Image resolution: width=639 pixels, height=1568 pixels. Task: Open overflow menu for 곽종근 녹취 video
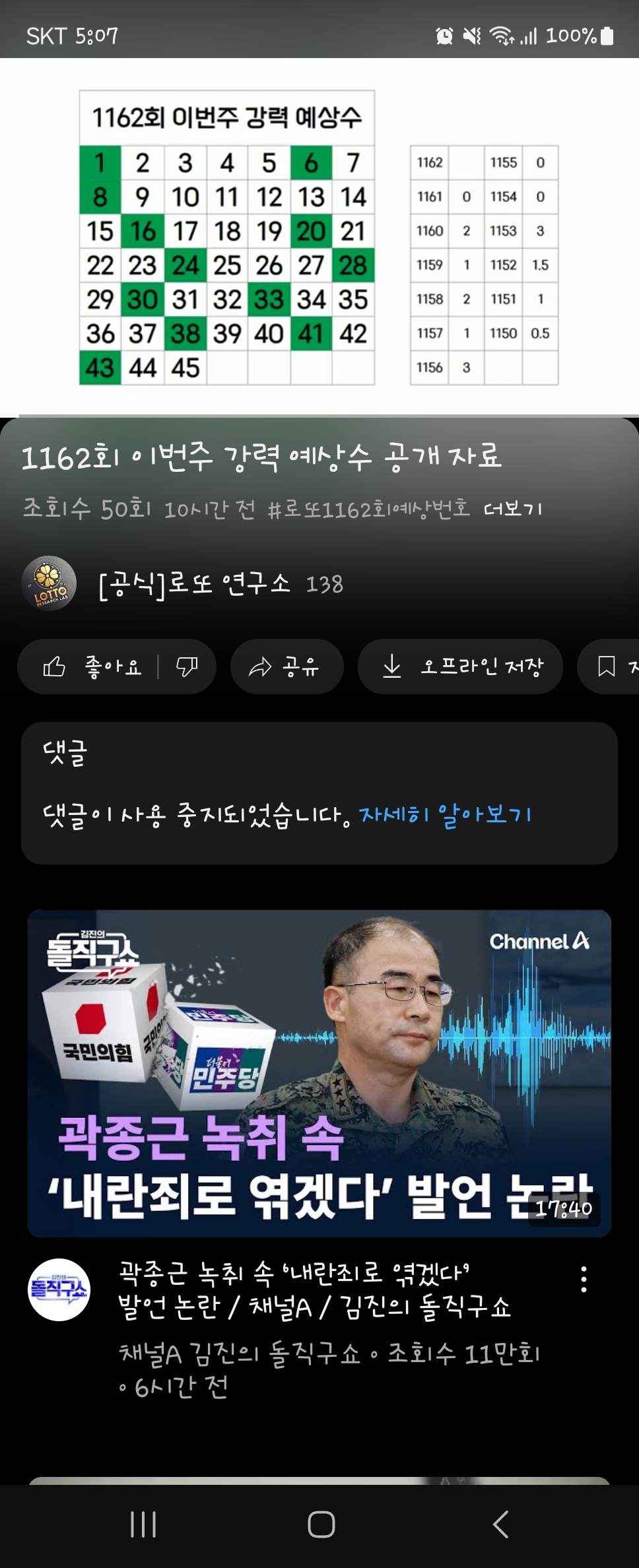pos(584,1279)
